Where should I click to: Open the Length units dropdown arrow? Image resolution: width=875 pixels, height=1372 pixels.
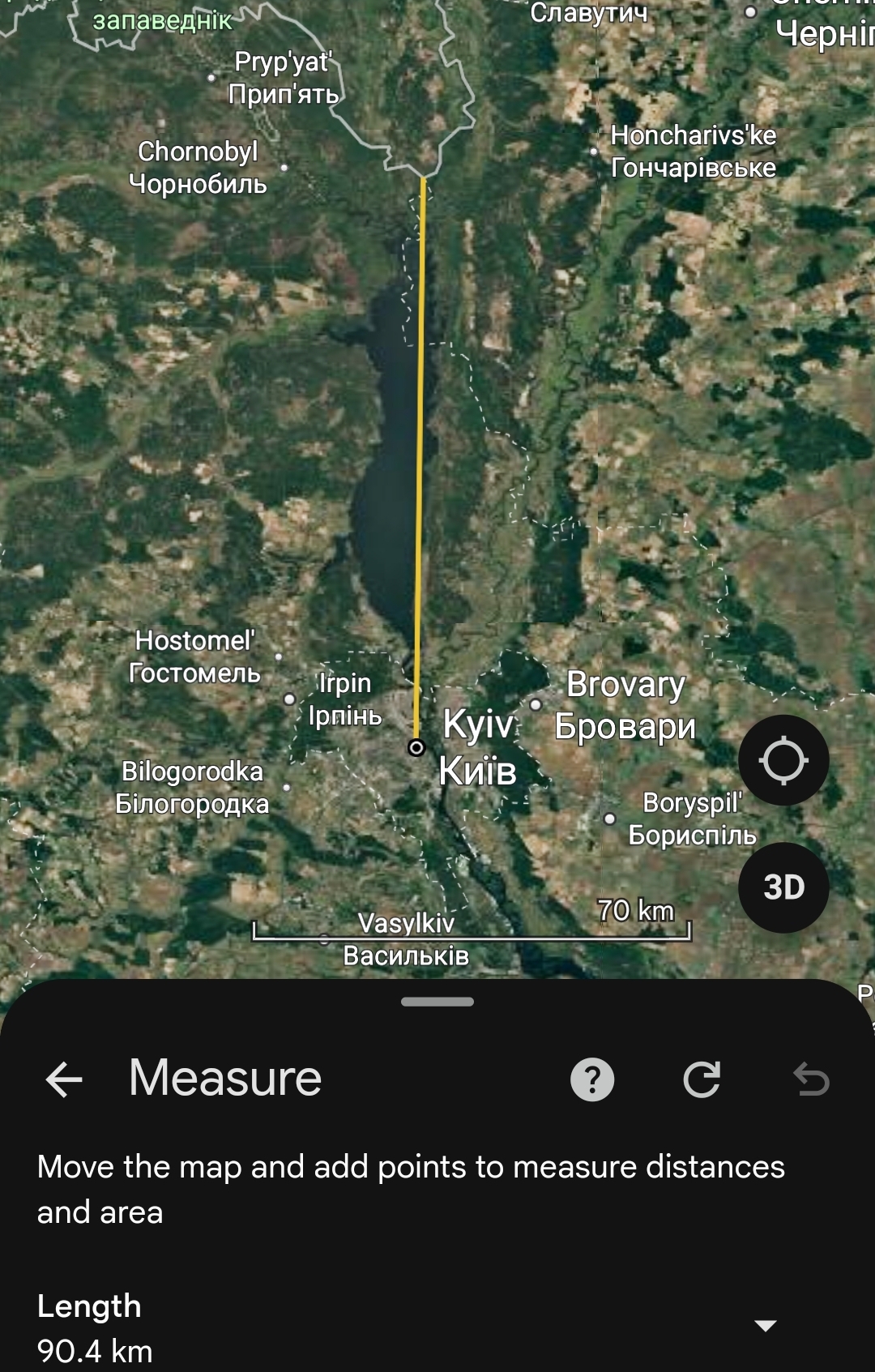[x=765, y=1326]
